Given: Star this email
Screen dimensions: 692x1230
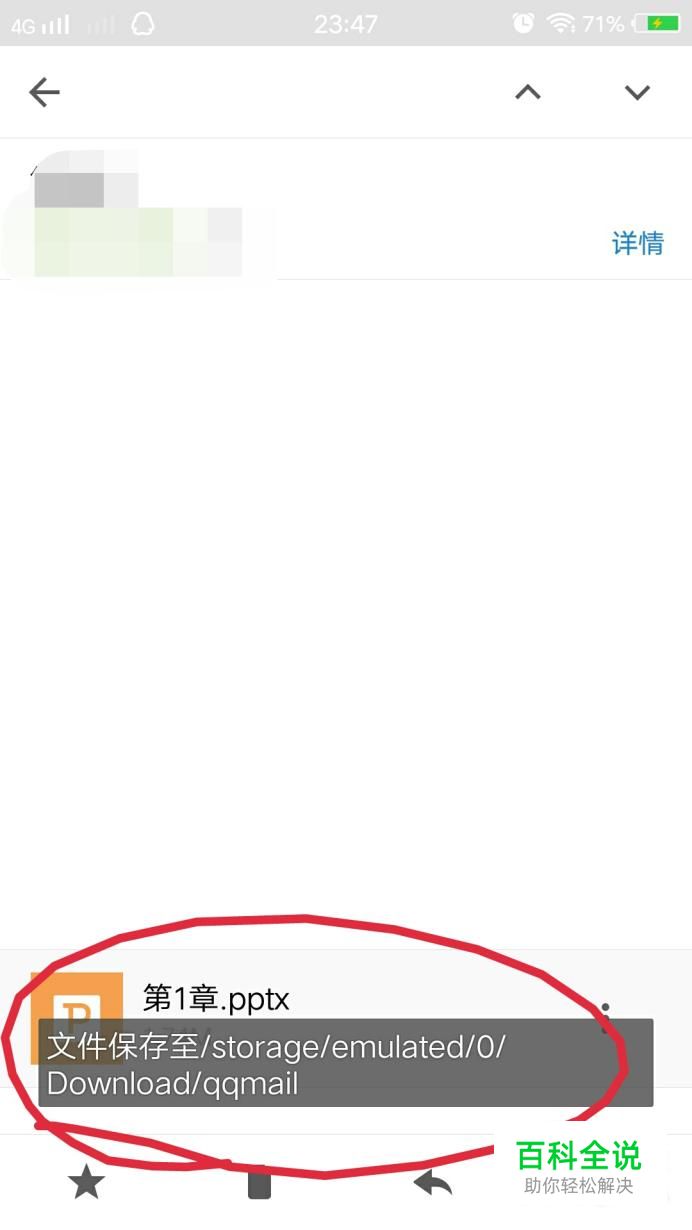Looking at the screenshot, I should coord(87,1184).
